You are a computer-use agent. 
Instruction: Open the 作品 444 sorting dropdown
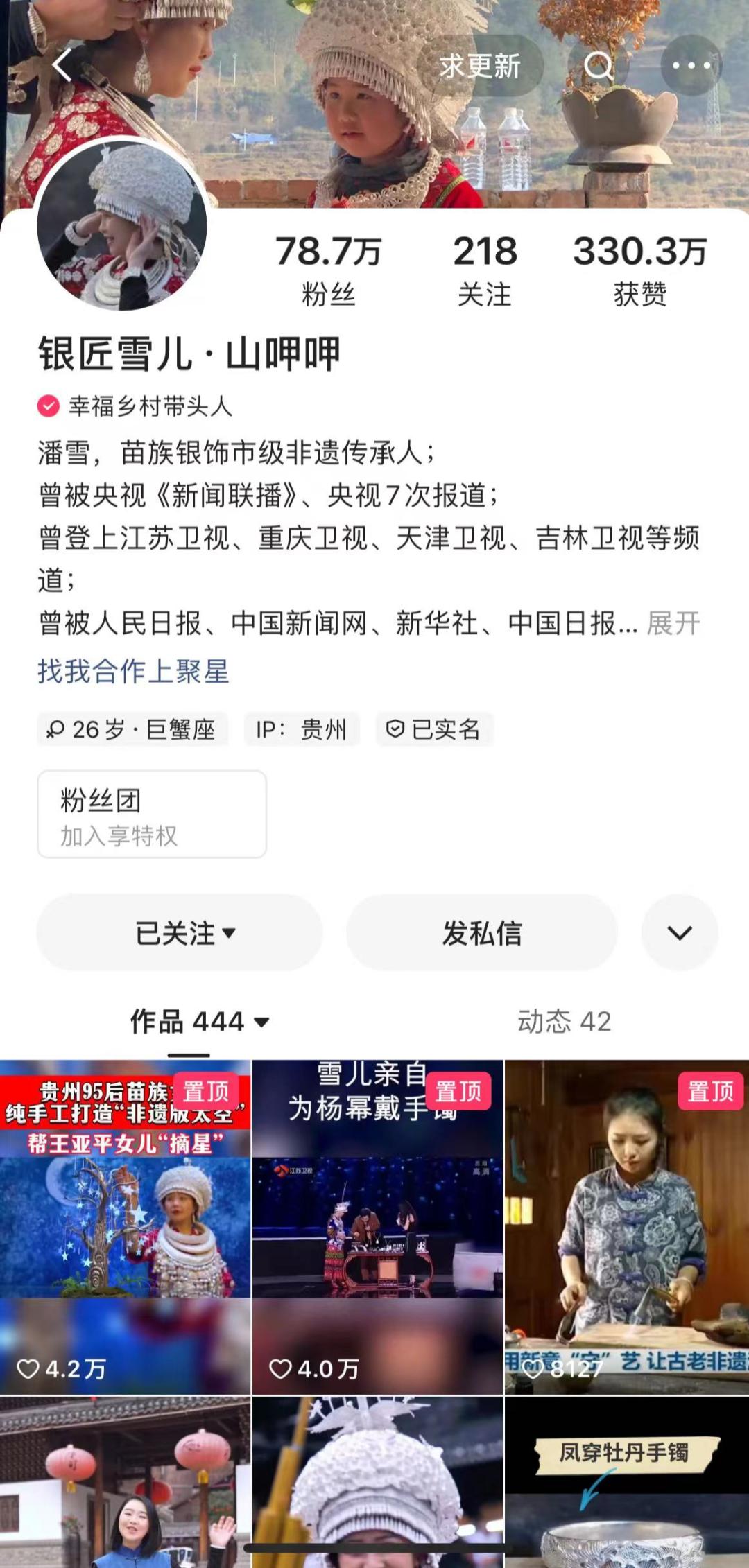(200, 1022)
